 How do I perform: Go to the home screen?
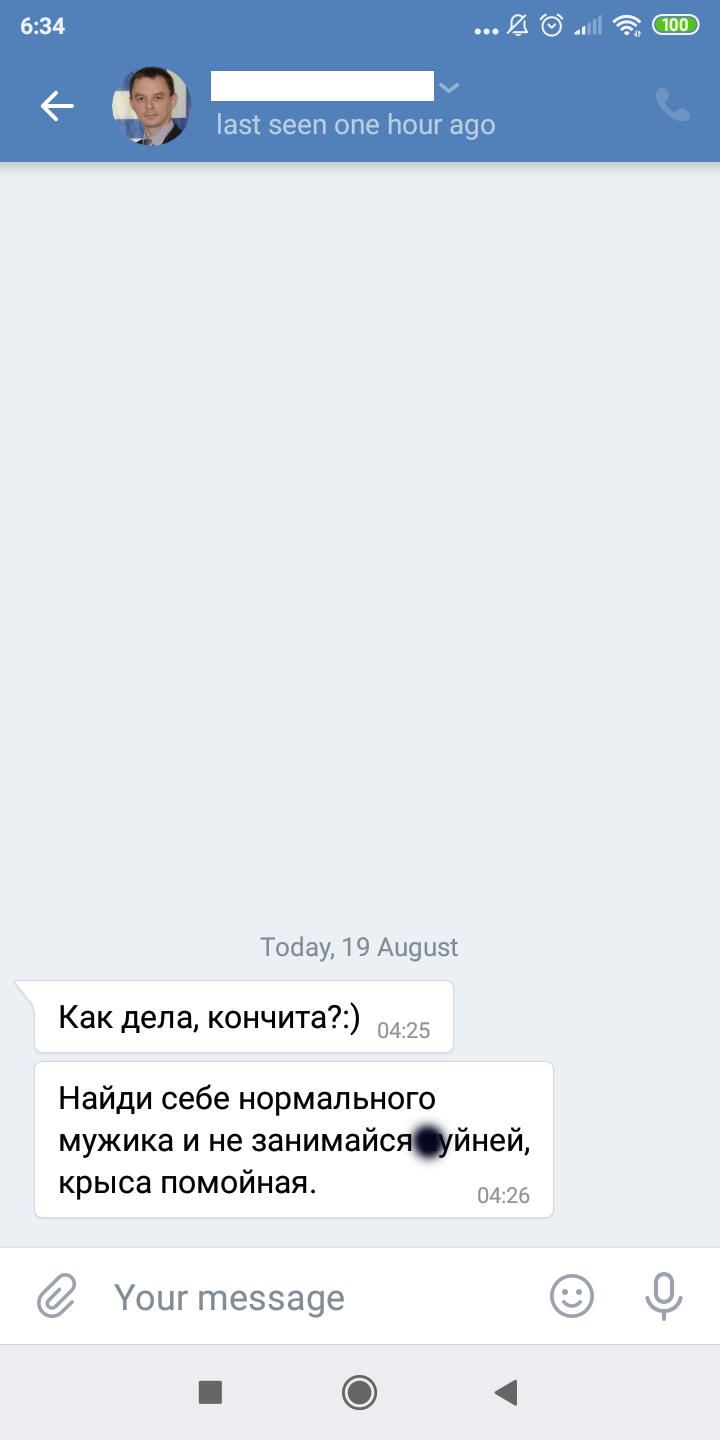click(359, 1392)
